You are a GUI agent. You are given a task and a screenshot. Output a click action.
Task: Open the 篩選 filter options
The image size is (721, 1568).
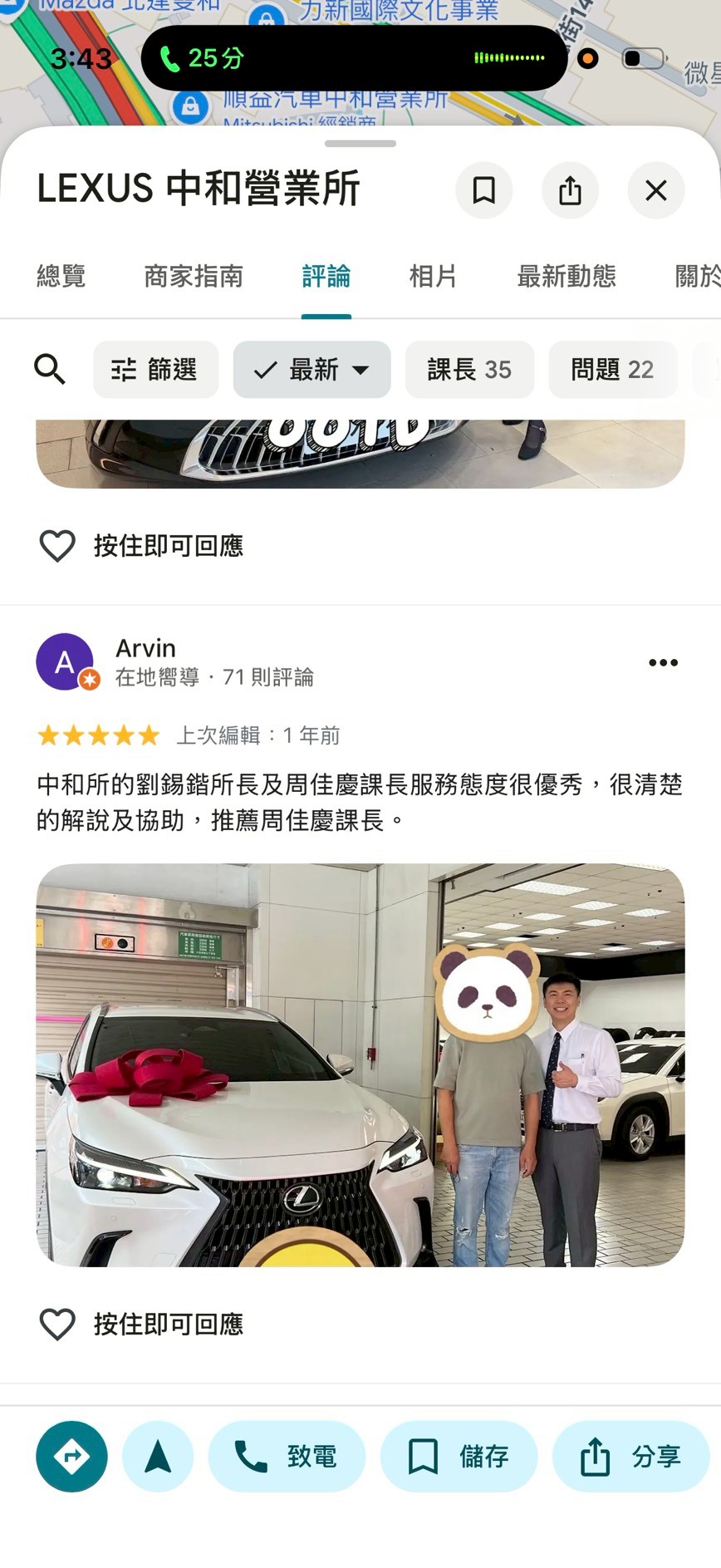155,369
